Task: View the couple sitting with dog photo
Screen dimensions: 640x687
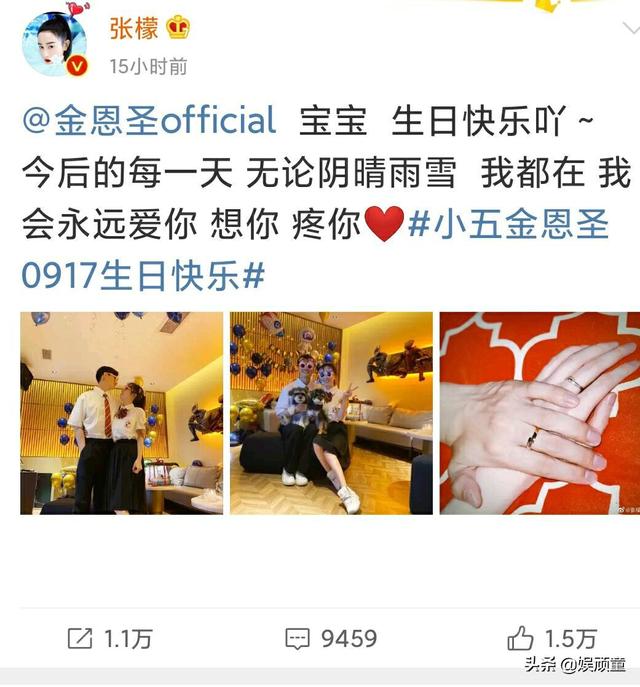Action: 331,413
